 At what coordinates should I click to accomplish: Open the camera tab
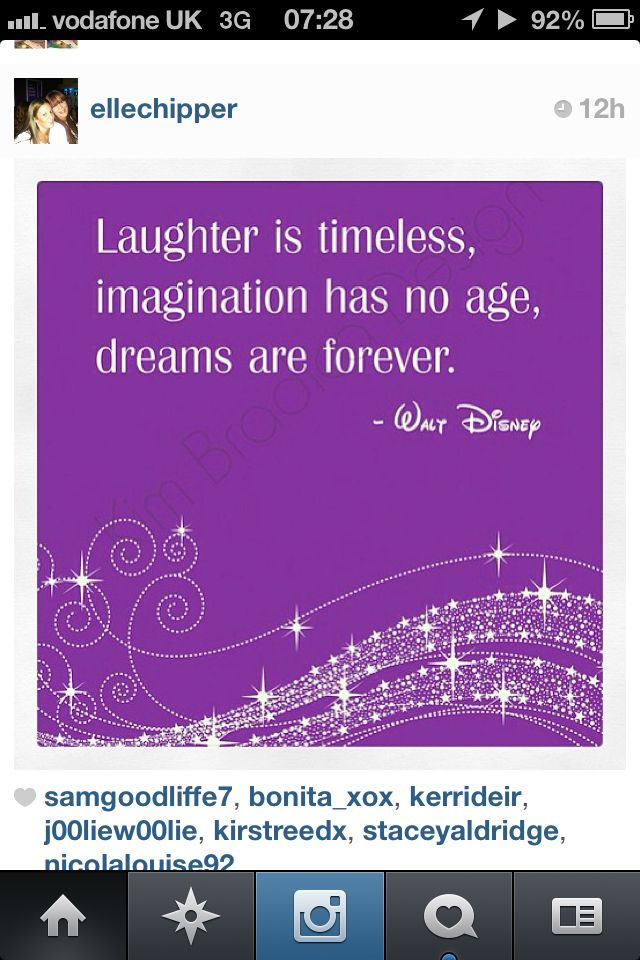(320, 916)
